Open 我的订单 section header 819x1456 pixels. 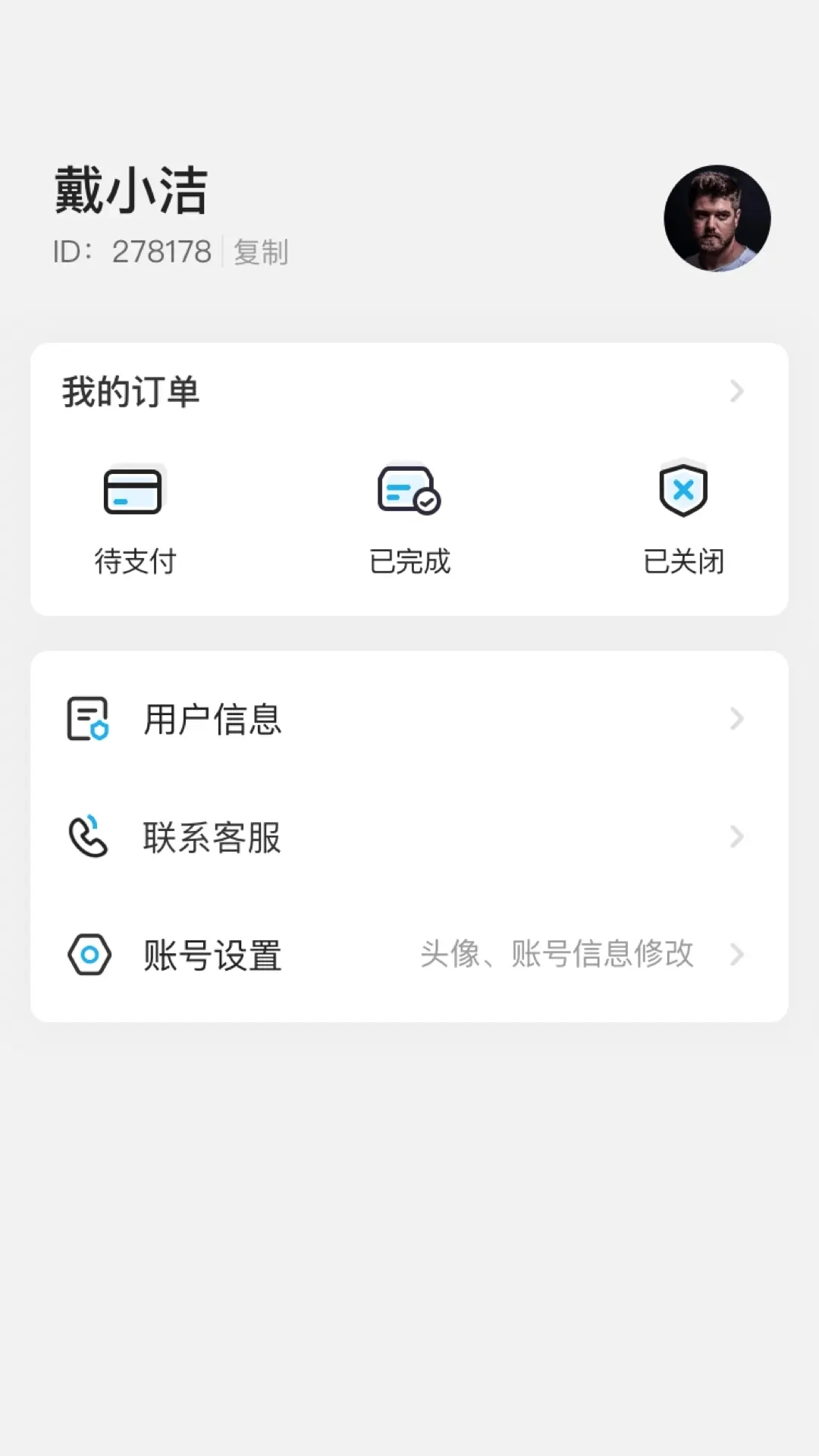[130, 392]
